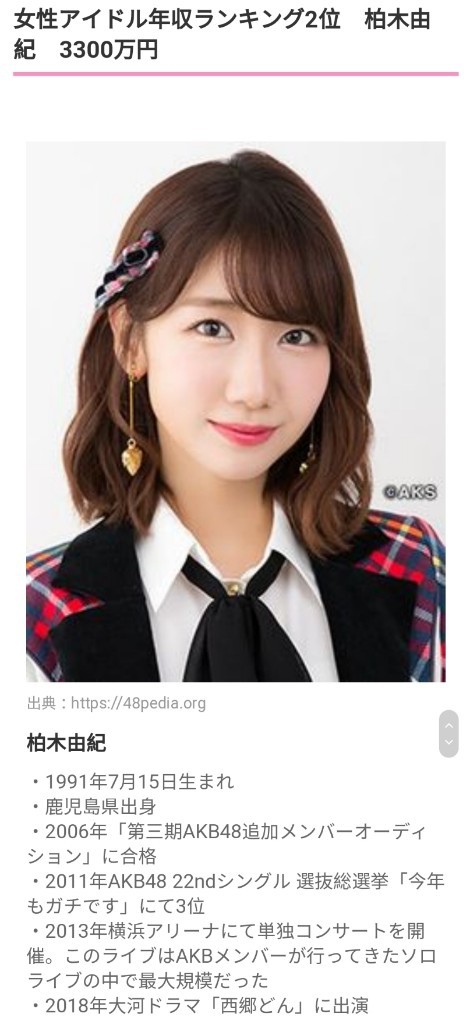Image resolution: width=470 pixels, height=1021 pixels.
Task: Tap the fast-scroll handle with up/down arrows
Action: [449, 733]
